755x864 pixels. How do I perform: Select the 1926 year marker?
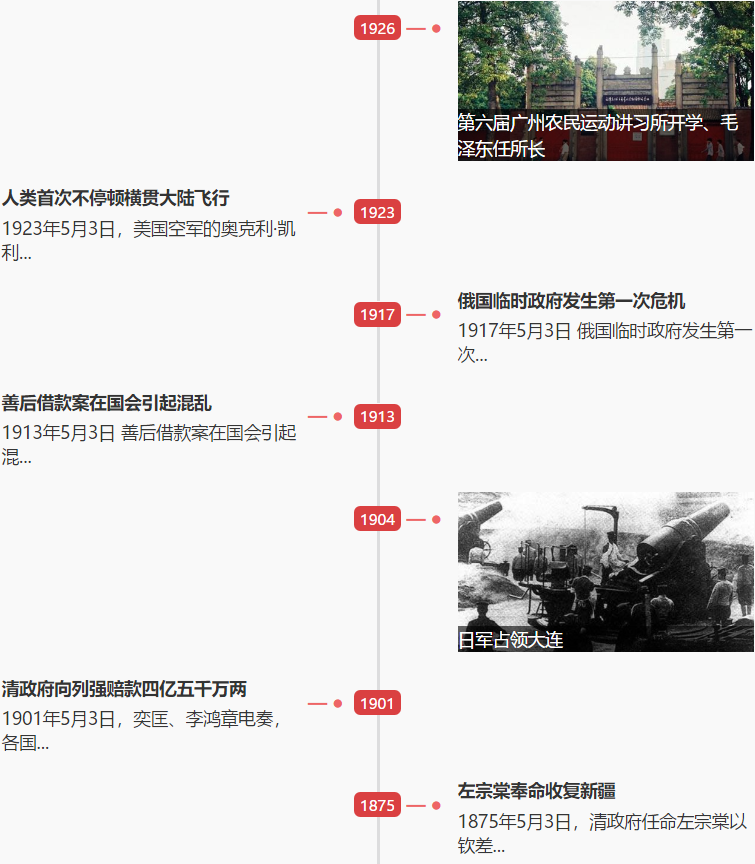[377, 29]
